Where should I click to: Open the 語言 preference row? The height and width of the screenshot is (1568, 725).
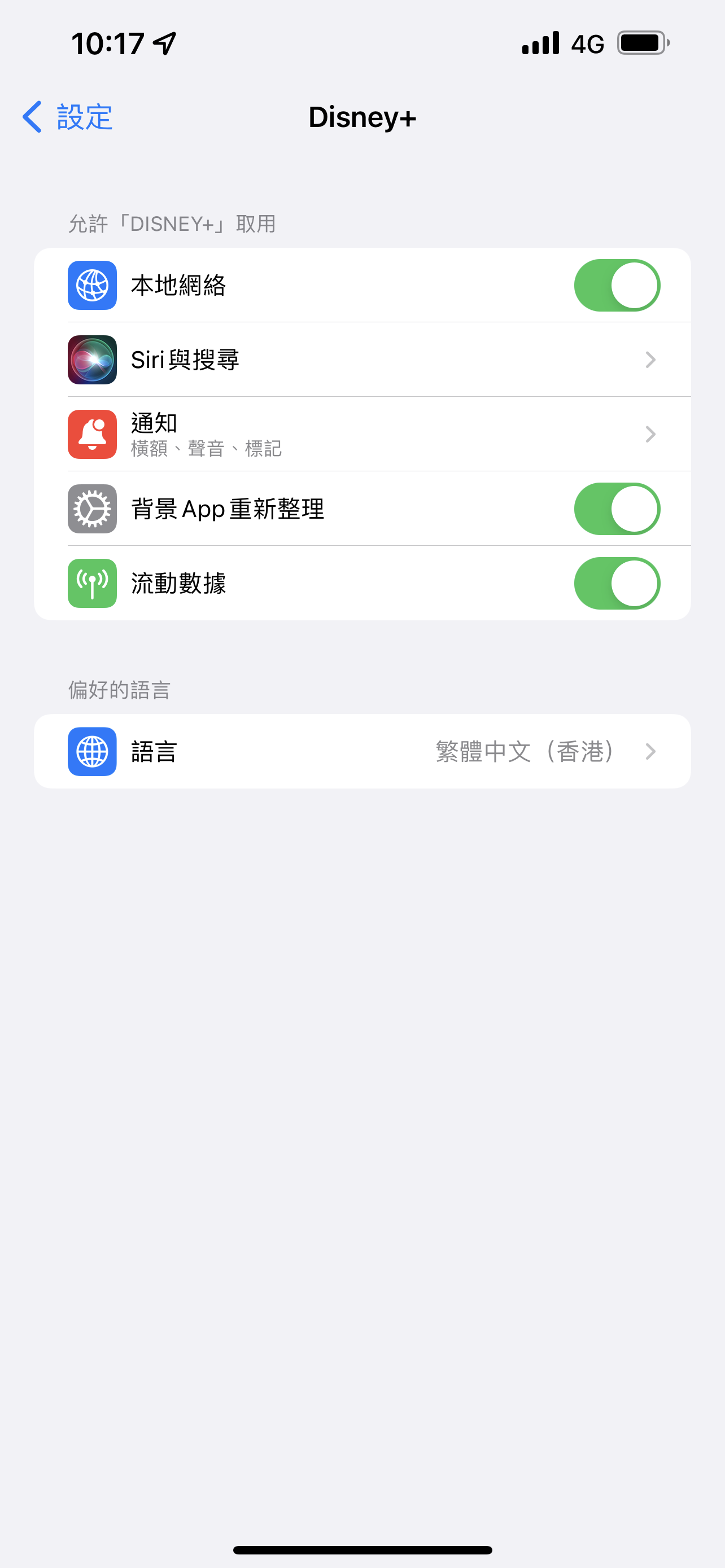click(x=362, y=751)
